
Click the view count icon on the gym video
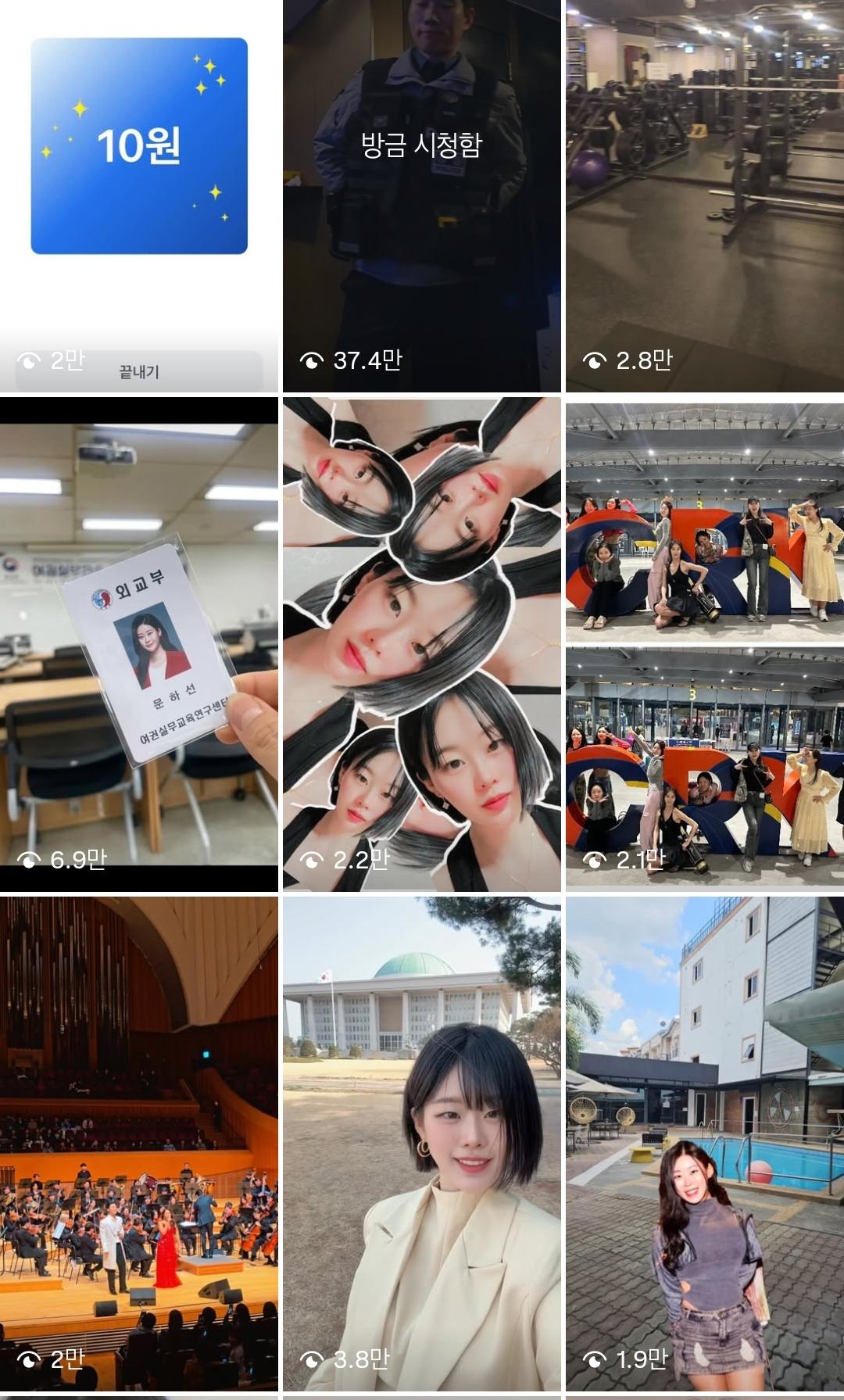point(594,359)
